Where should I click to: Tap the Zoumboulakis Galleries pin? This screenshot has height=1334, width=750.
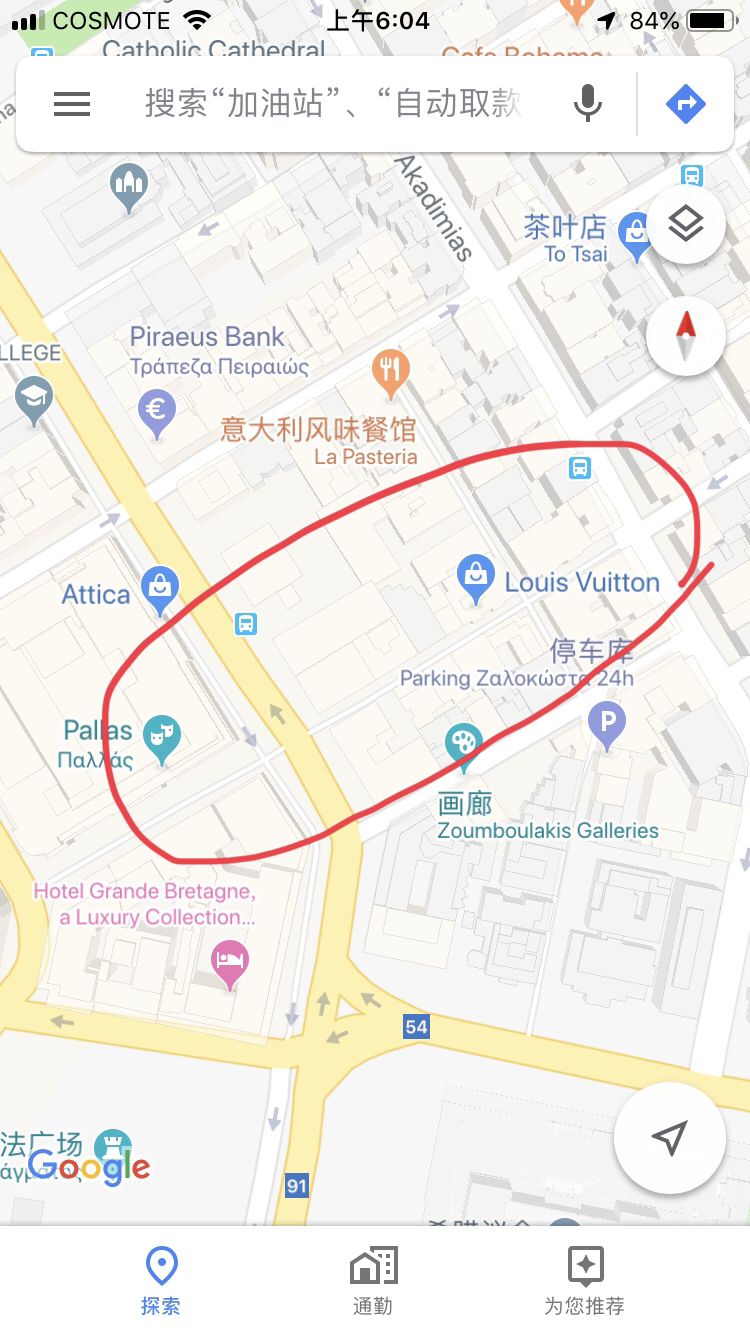[462, 746]
